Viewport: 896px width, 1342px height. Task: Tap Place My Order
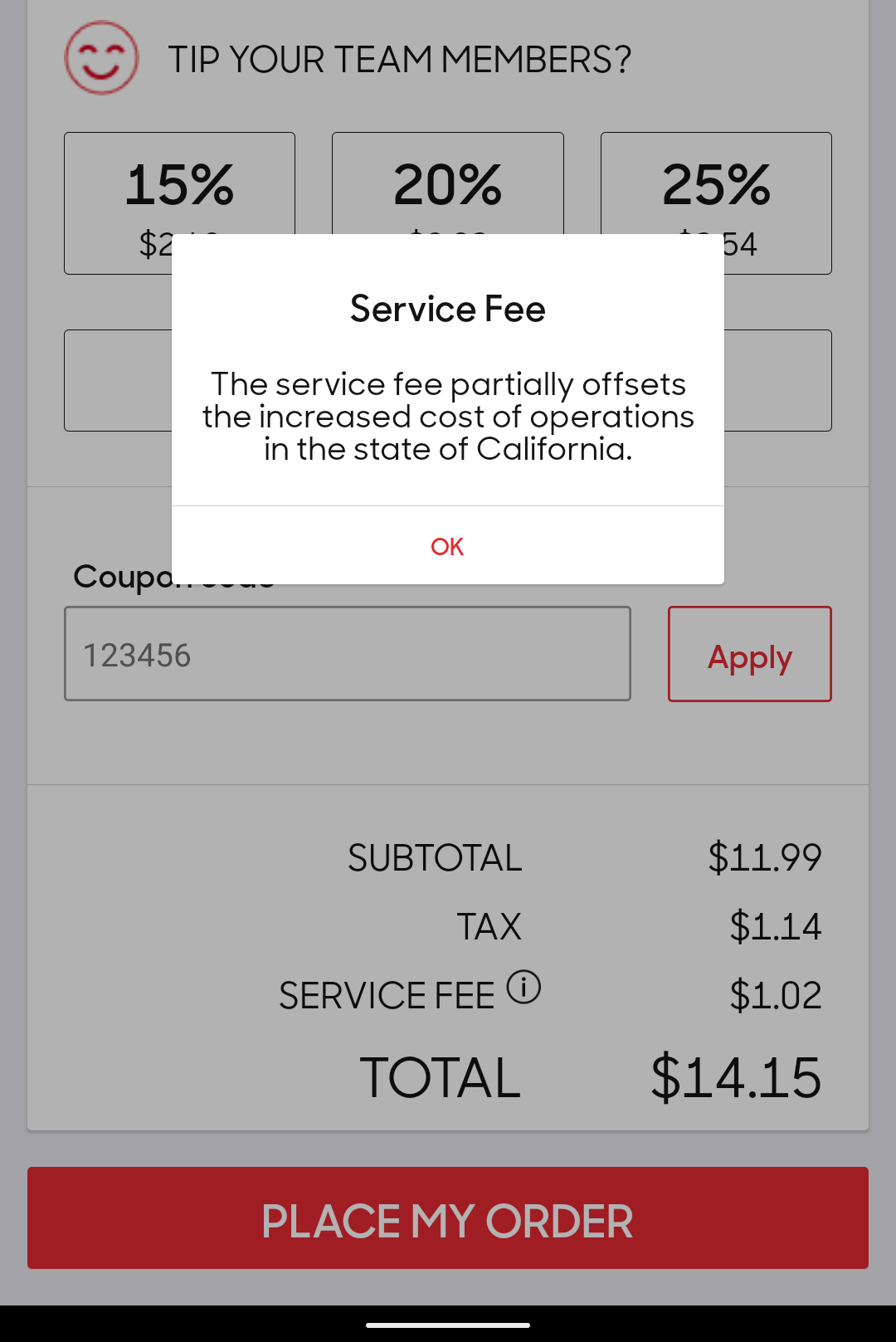point(448,1218)
